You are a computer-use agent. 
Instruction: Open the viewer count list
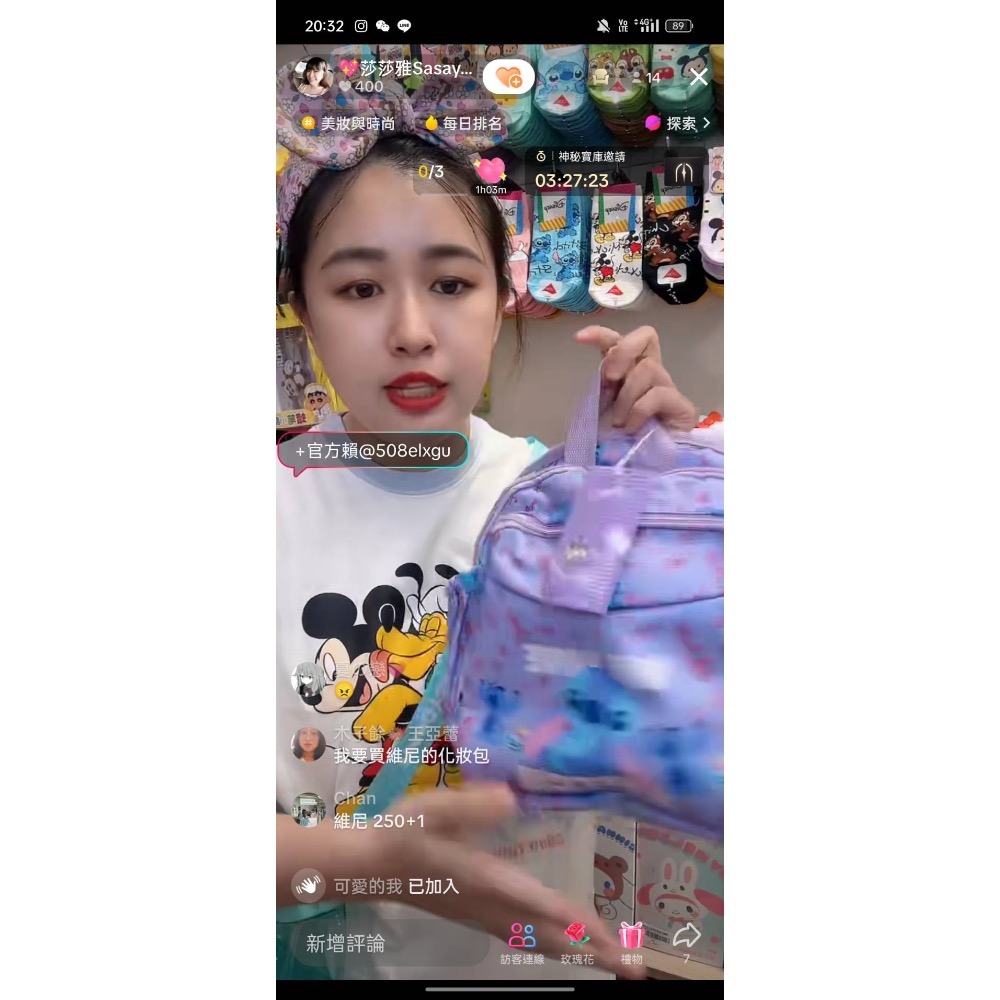click(x=646, y=77)
